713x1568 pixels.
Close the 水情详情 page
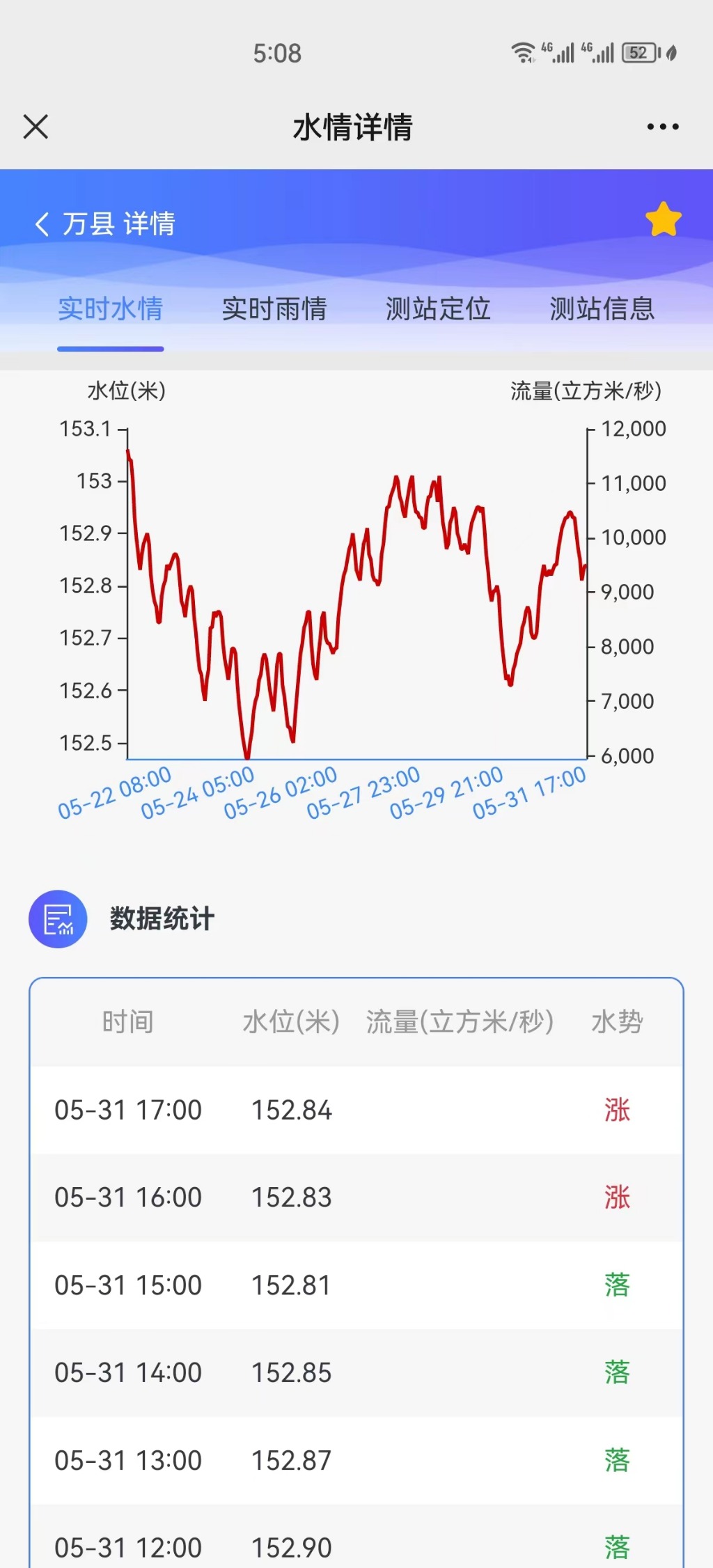coord(36,127)
